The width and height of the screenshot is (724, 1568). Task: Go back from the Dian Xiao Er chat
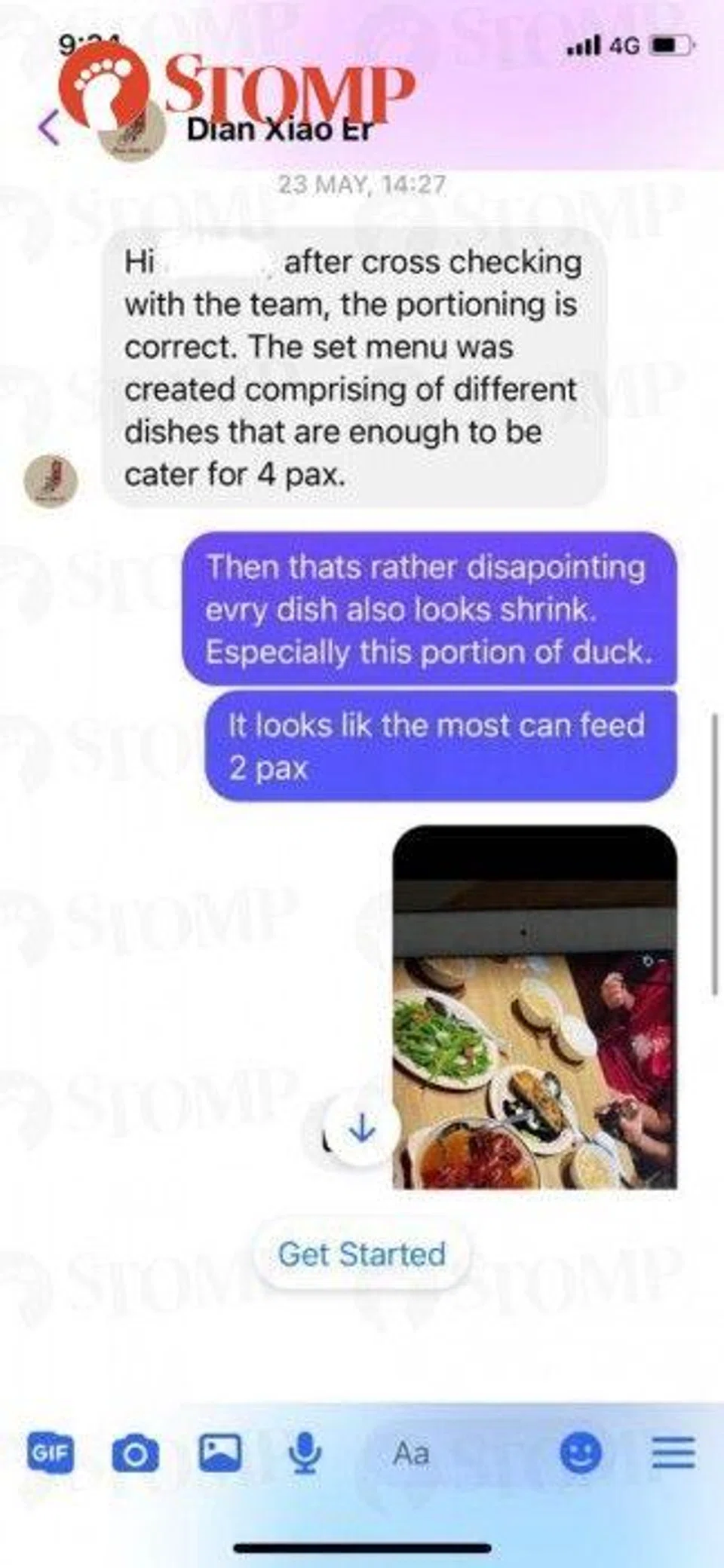(49, 127)
